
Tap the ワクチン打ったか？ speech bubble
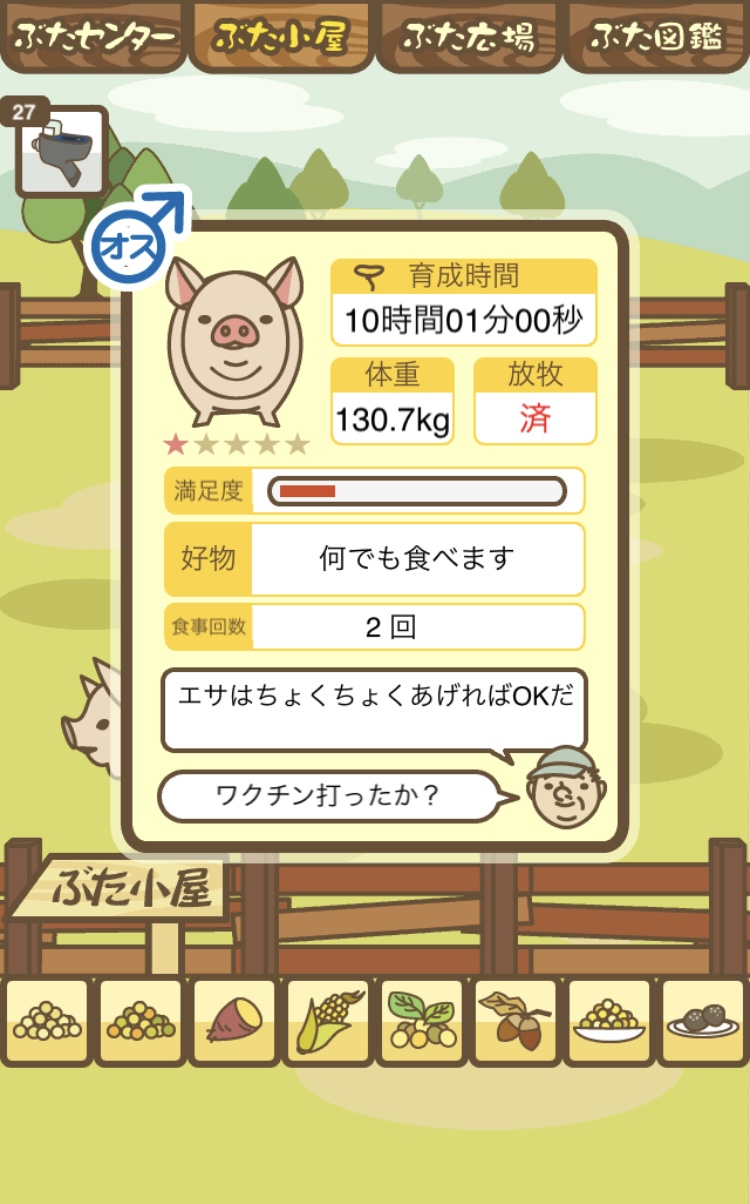coord(330,797)
